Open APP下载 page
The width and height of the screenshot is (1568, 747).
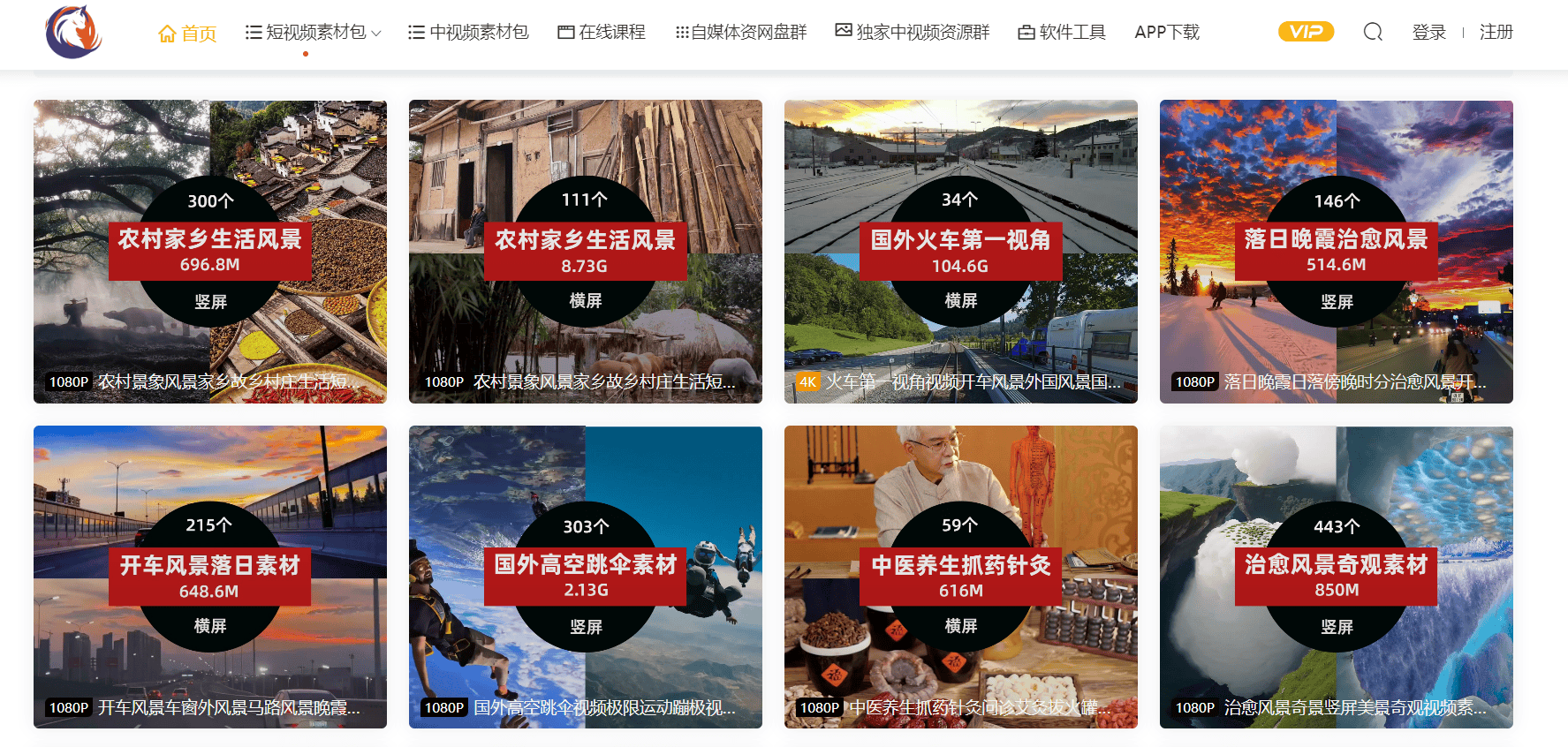(1167, 33)
